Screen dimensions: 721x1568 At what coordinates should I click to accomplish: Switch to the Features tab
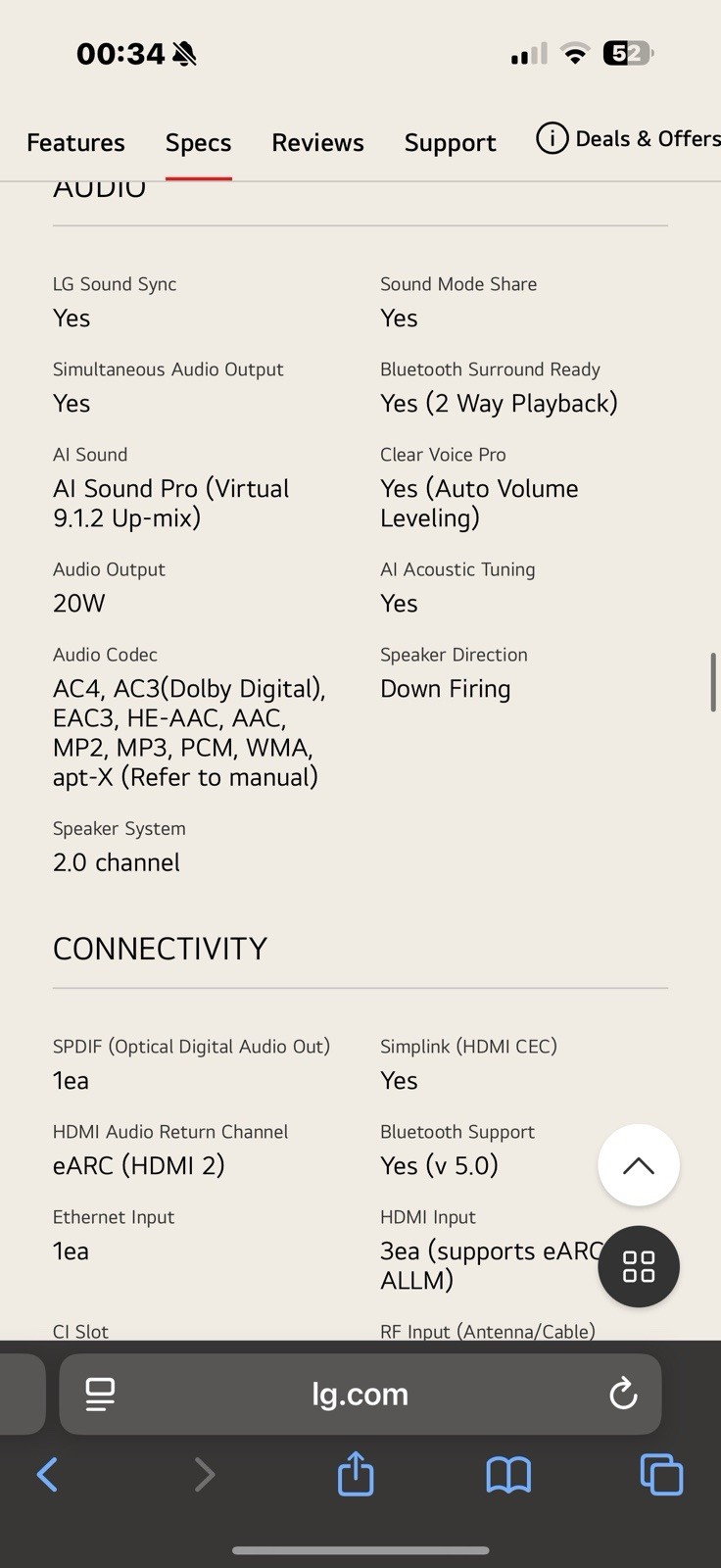click(75, 143)
